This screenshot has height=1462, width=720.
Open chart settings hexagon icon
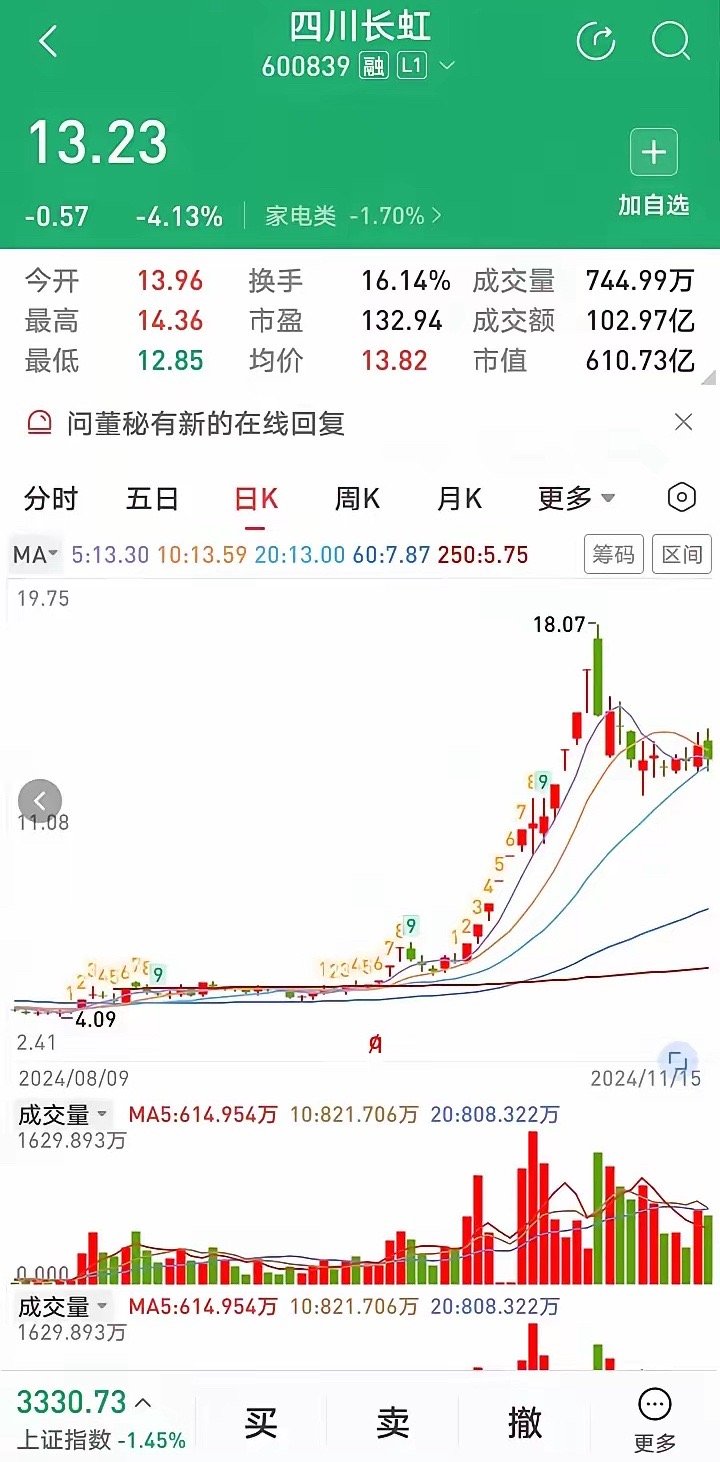(681, 497)
